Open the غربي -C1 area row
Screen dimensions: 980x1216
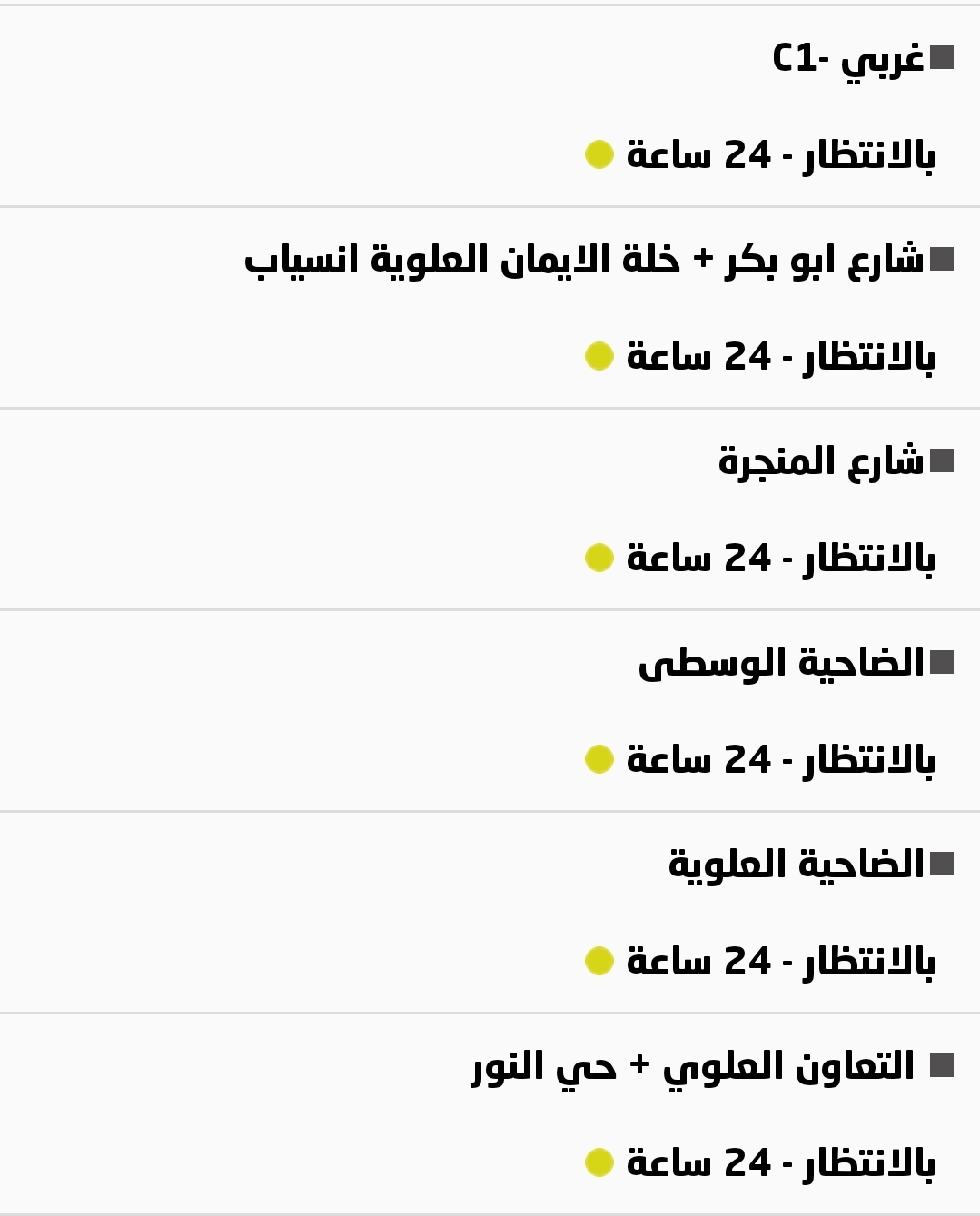847,60
